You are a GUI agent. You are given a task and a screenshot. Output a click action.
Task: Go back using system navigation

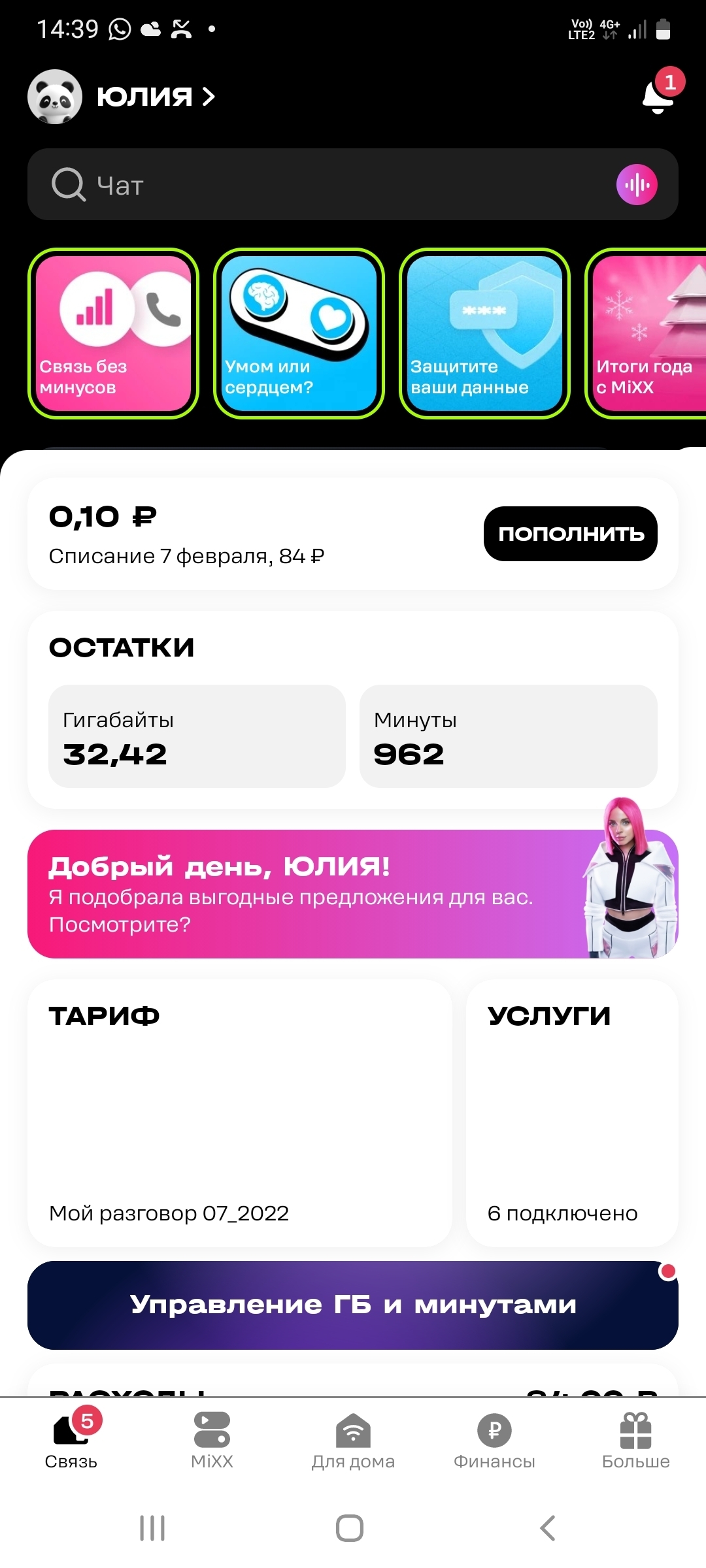[x=548, y=1528]
